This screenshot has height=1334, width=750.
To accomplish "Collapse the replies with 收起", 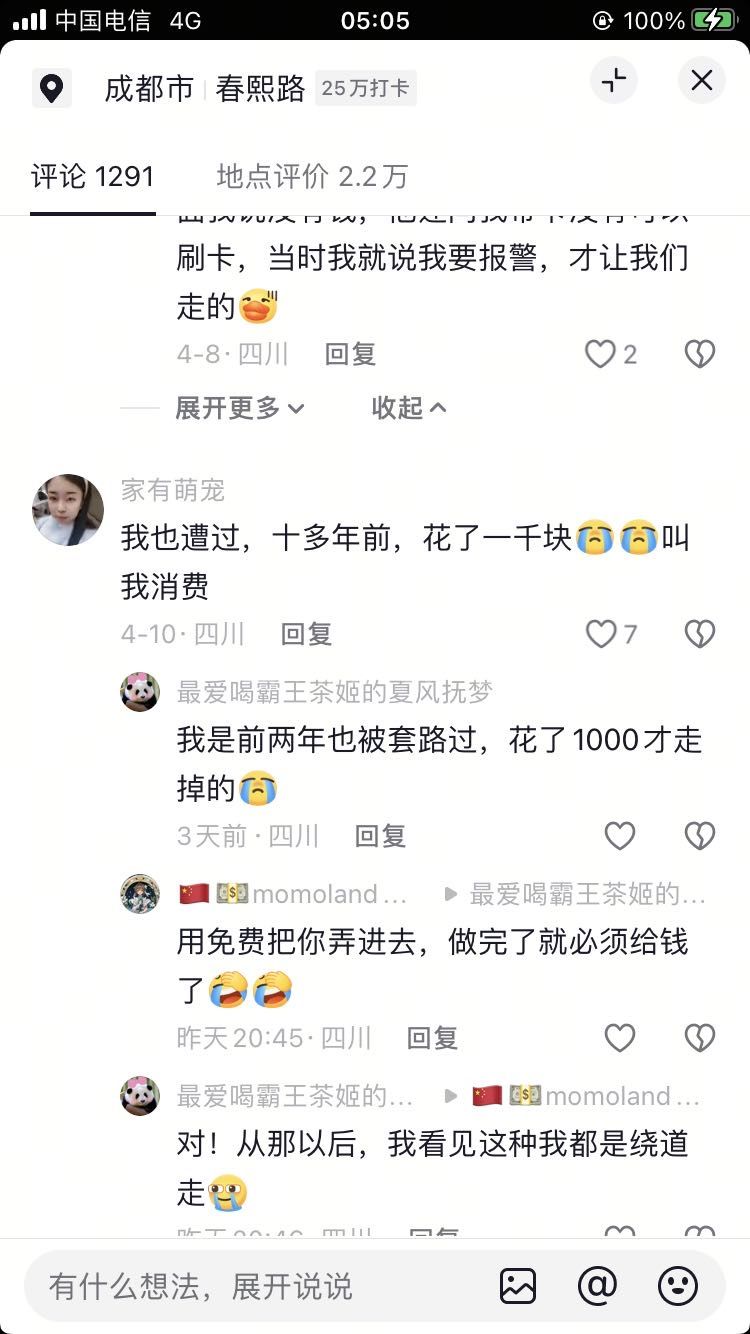I will (x=408, y=408).
